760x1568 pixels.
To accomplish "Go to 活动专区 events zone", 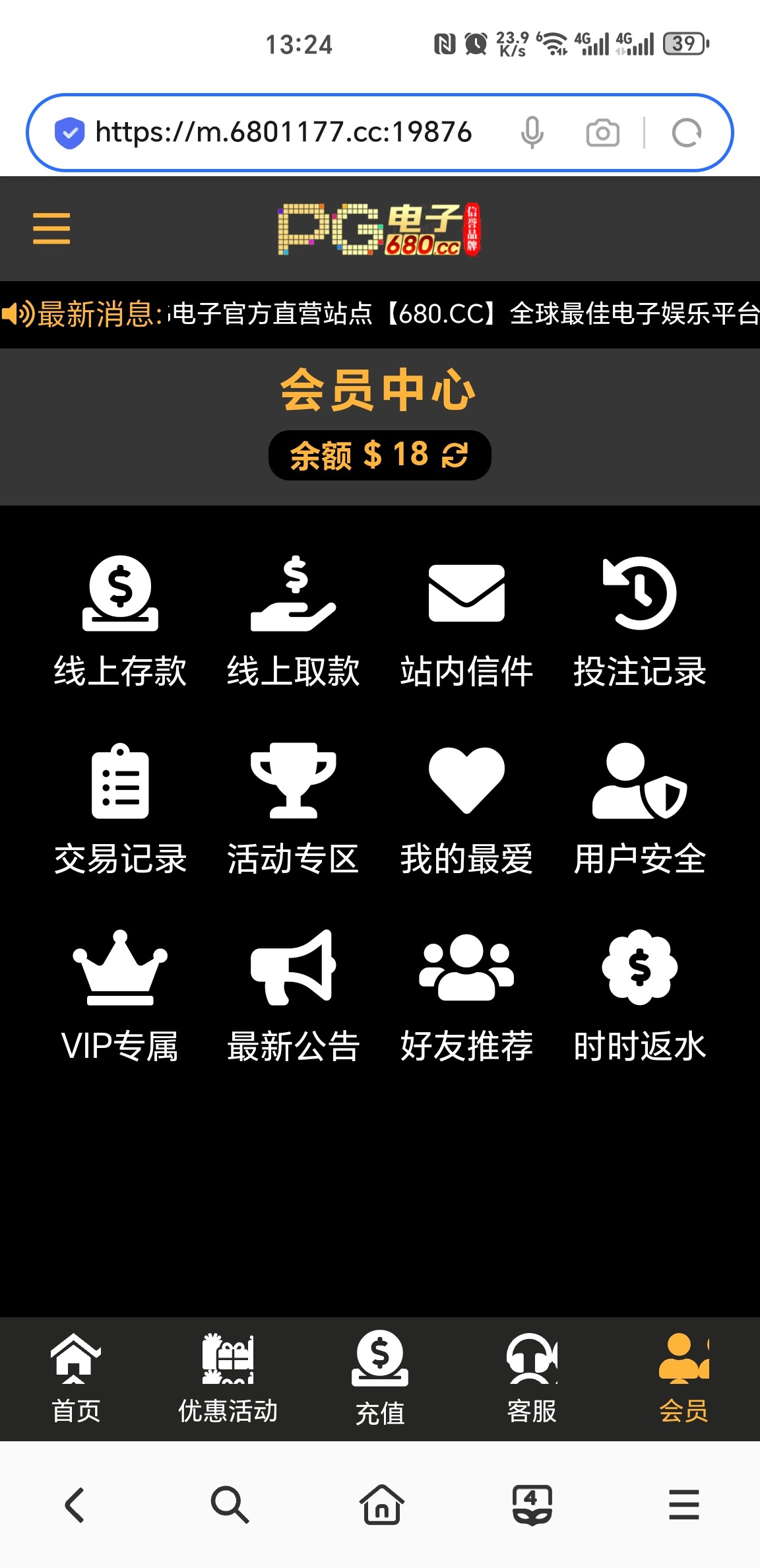I will click(x=294, y=809).
